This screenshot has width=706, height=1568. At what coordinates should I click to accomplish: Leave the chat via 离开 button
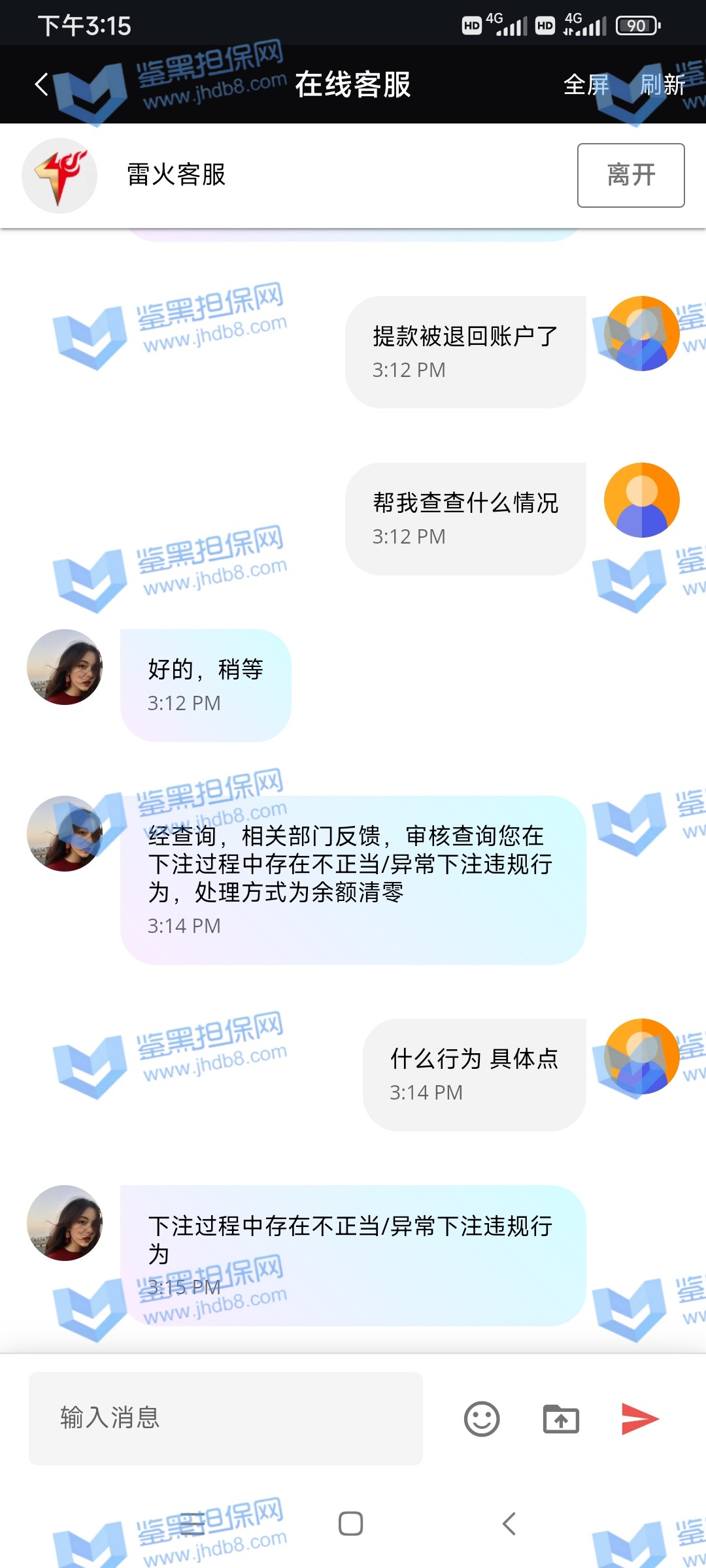(x=631, y=175)
